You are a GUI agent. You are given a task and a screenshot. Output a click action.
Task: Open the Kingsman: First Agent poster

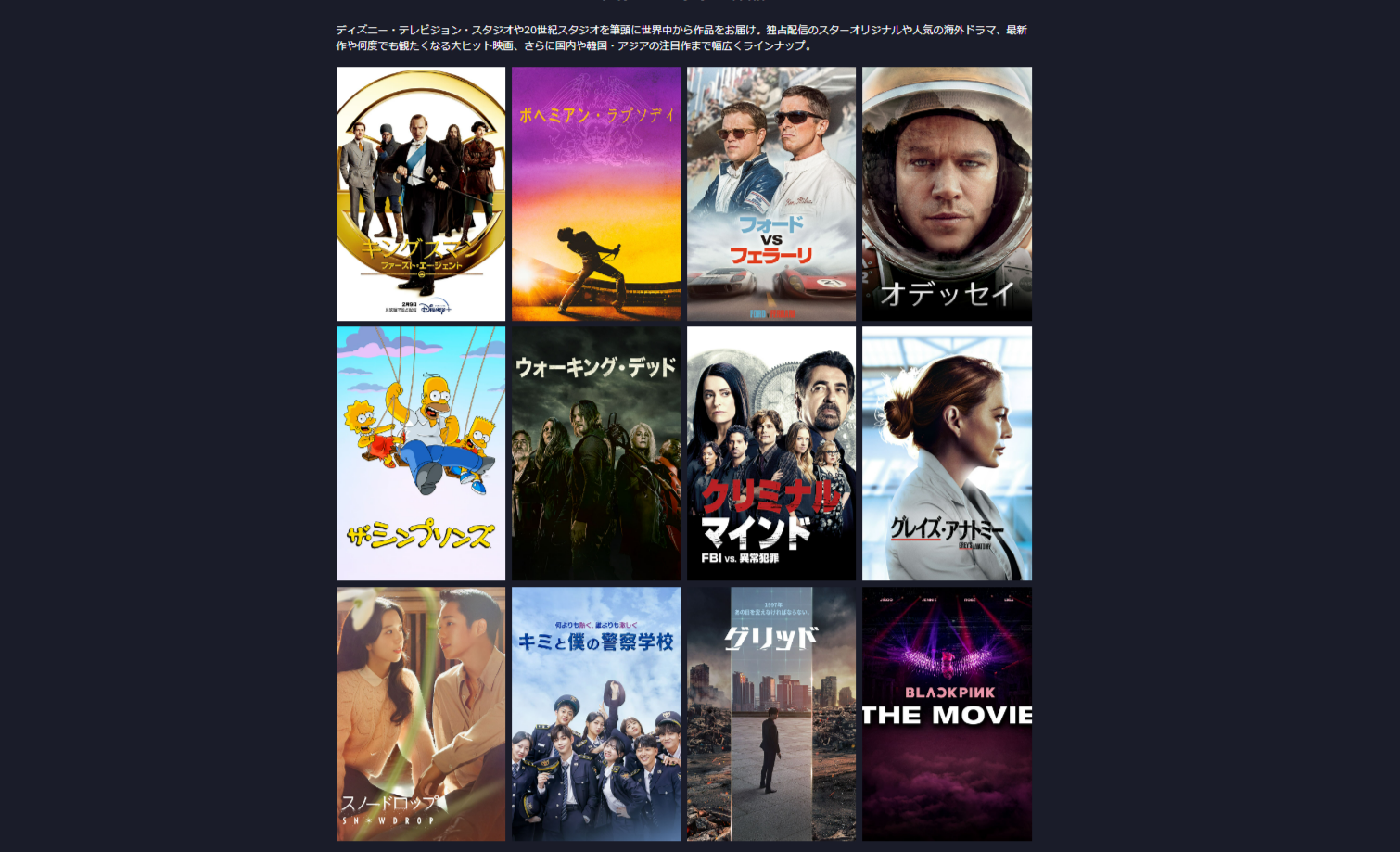[421, 194]
